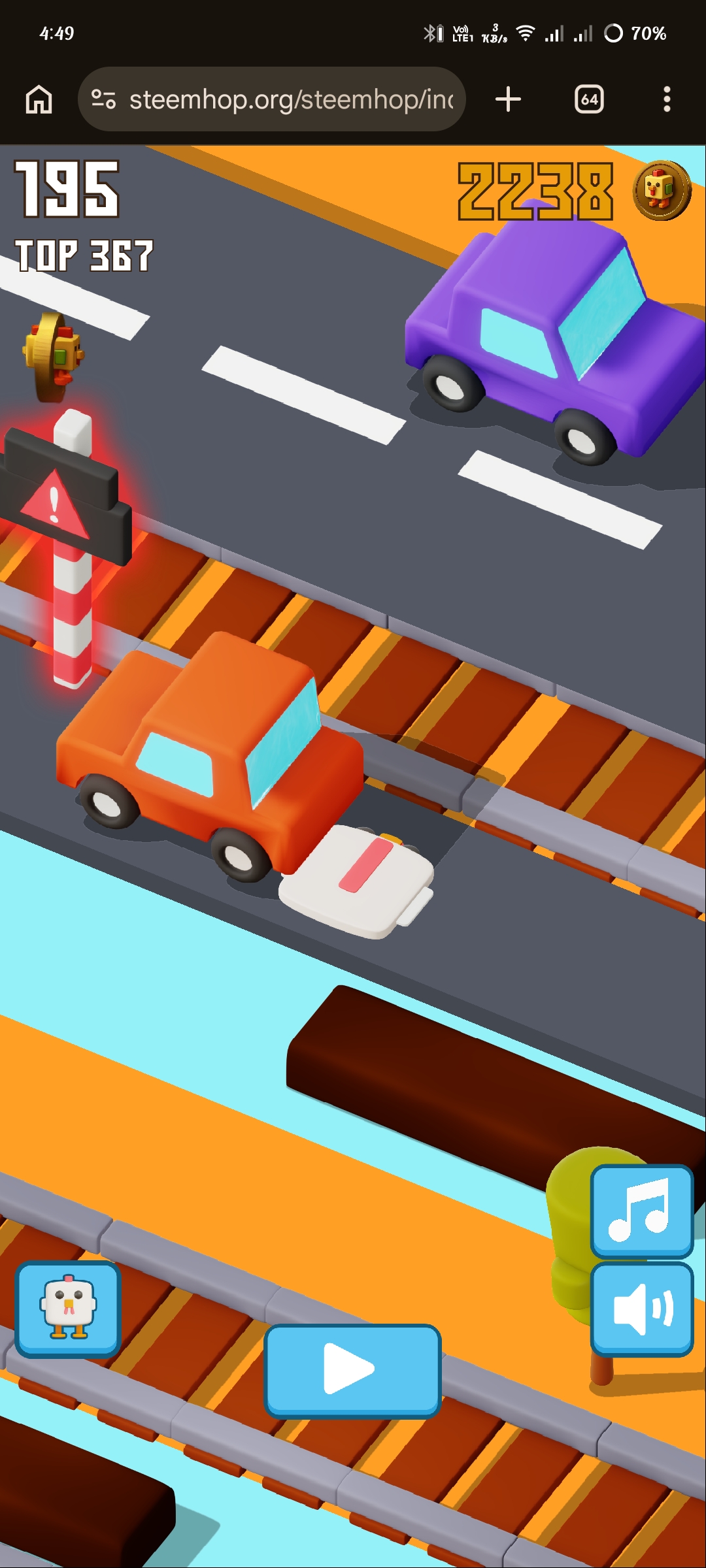Open the browser overflow menu

tap(667, 99)
